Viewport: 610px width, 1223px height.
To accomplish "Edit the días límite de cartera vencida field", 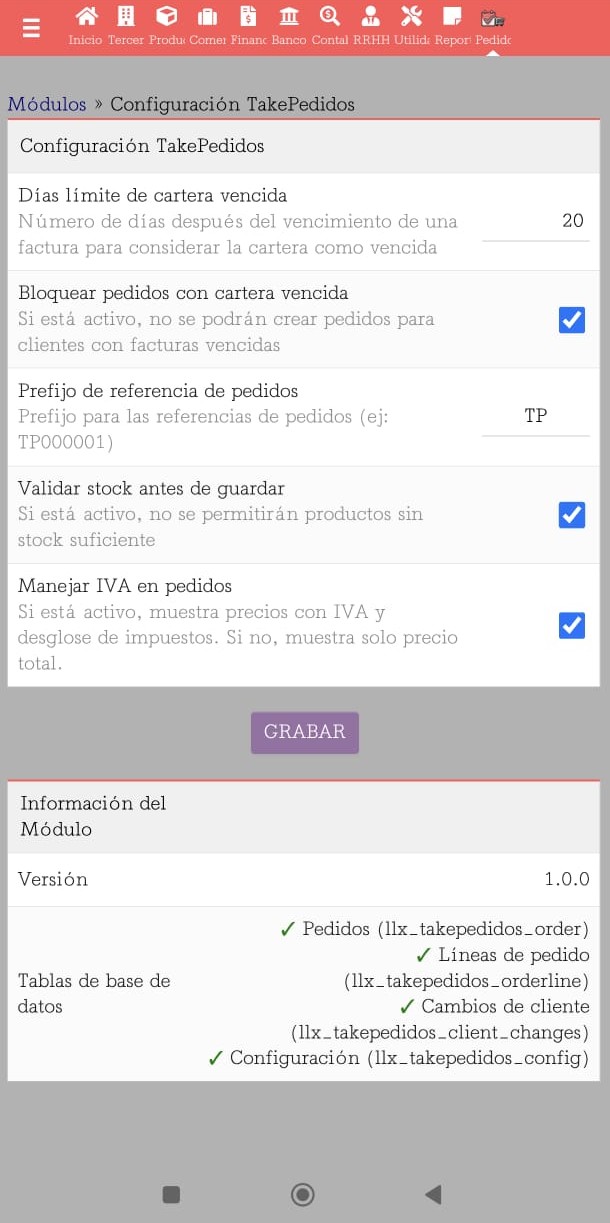I will coord(536,221).
